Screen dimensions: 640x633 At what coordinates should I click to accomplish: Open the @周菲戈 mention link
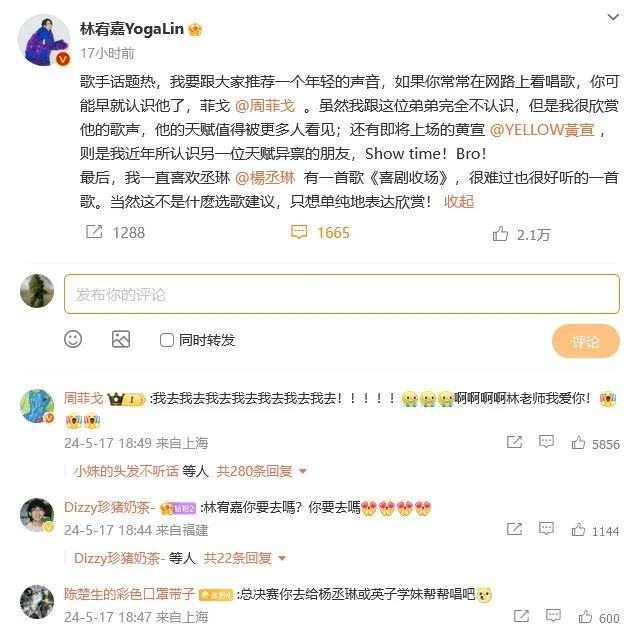[x=265, y=106]
